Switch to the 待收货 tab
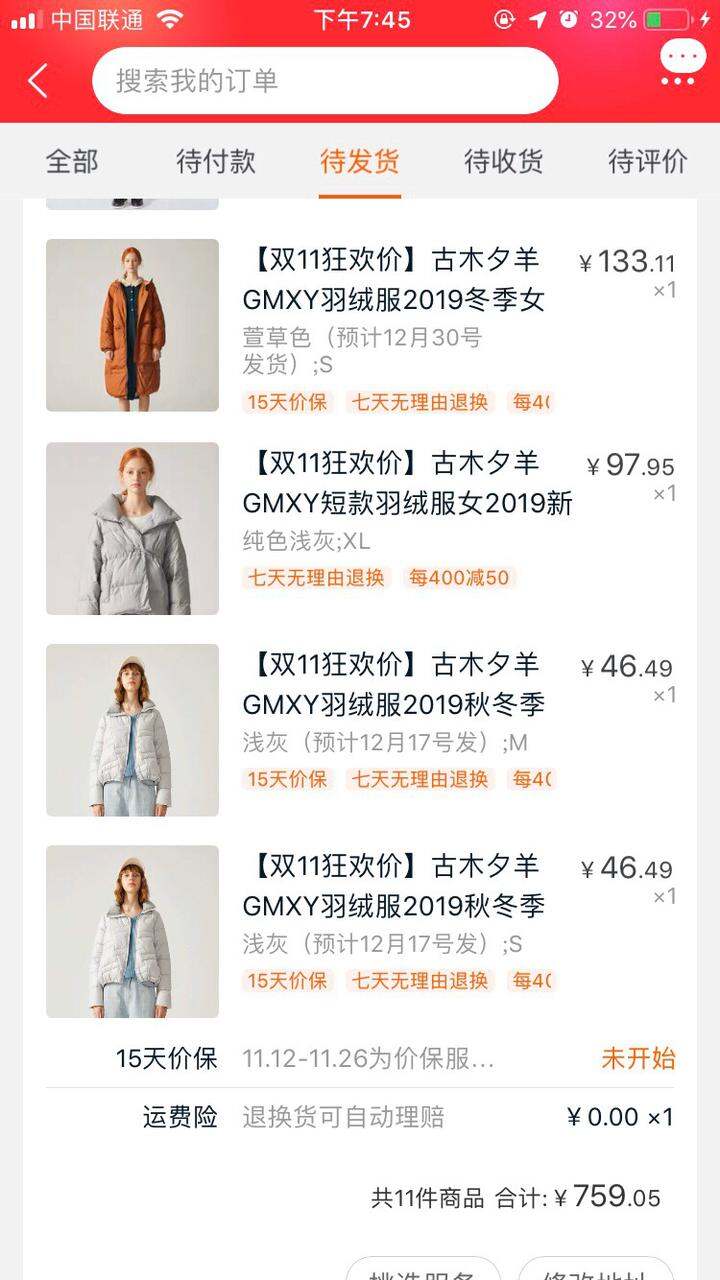 click(x=503, y=161)
